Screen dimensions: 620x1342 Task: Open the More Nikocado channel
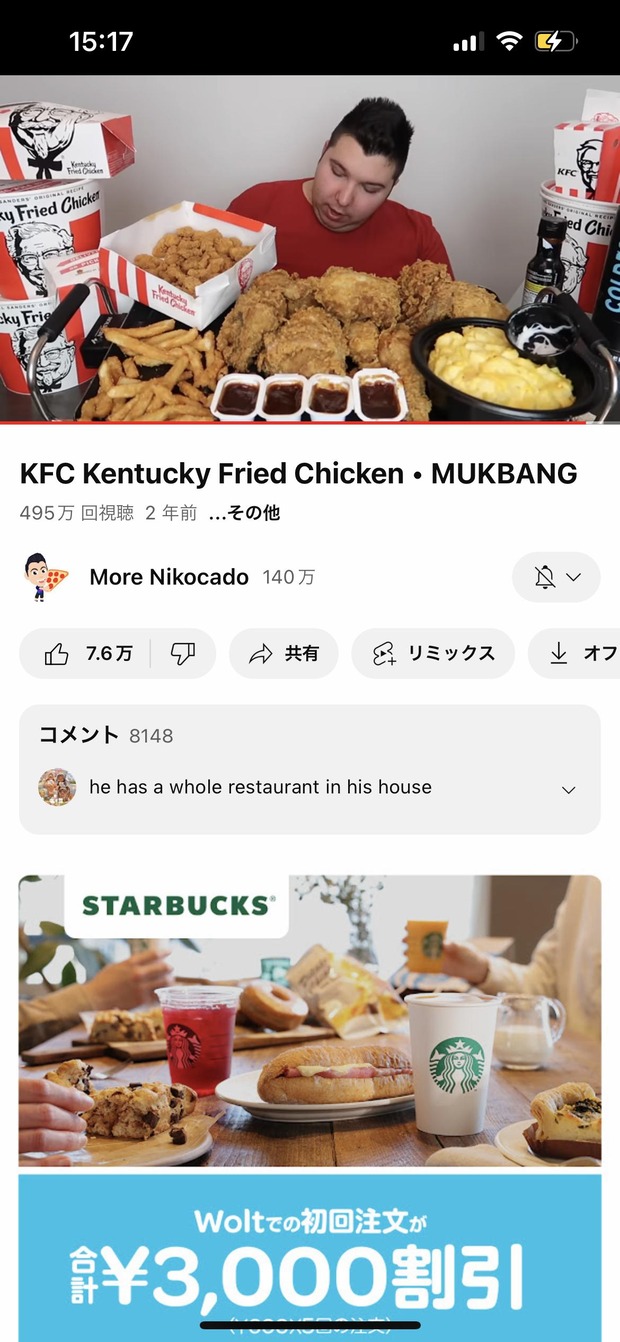tap(168, 577)
